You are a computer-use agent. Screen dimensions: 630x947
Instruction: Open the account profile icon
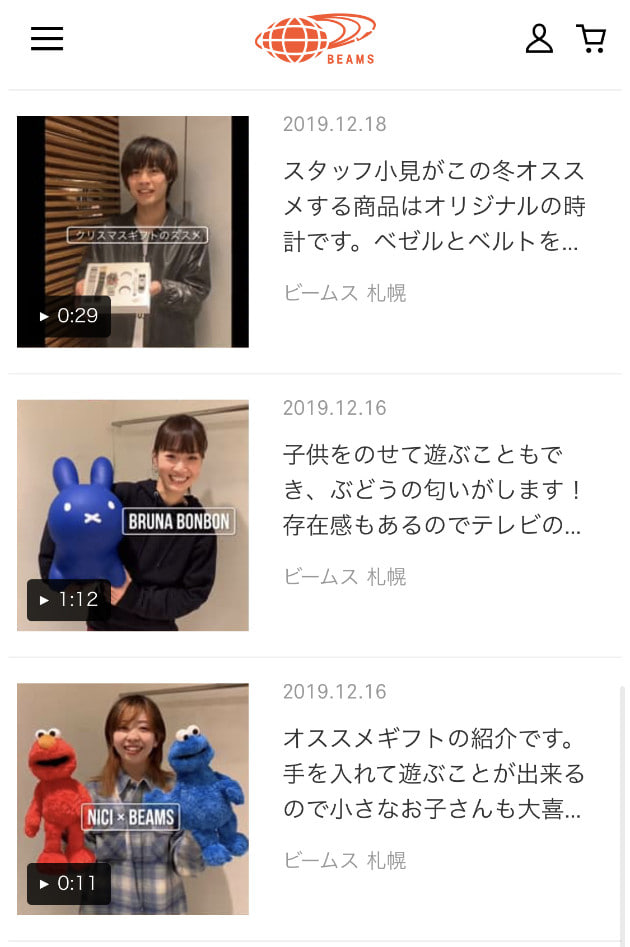(x=539, y=39)
